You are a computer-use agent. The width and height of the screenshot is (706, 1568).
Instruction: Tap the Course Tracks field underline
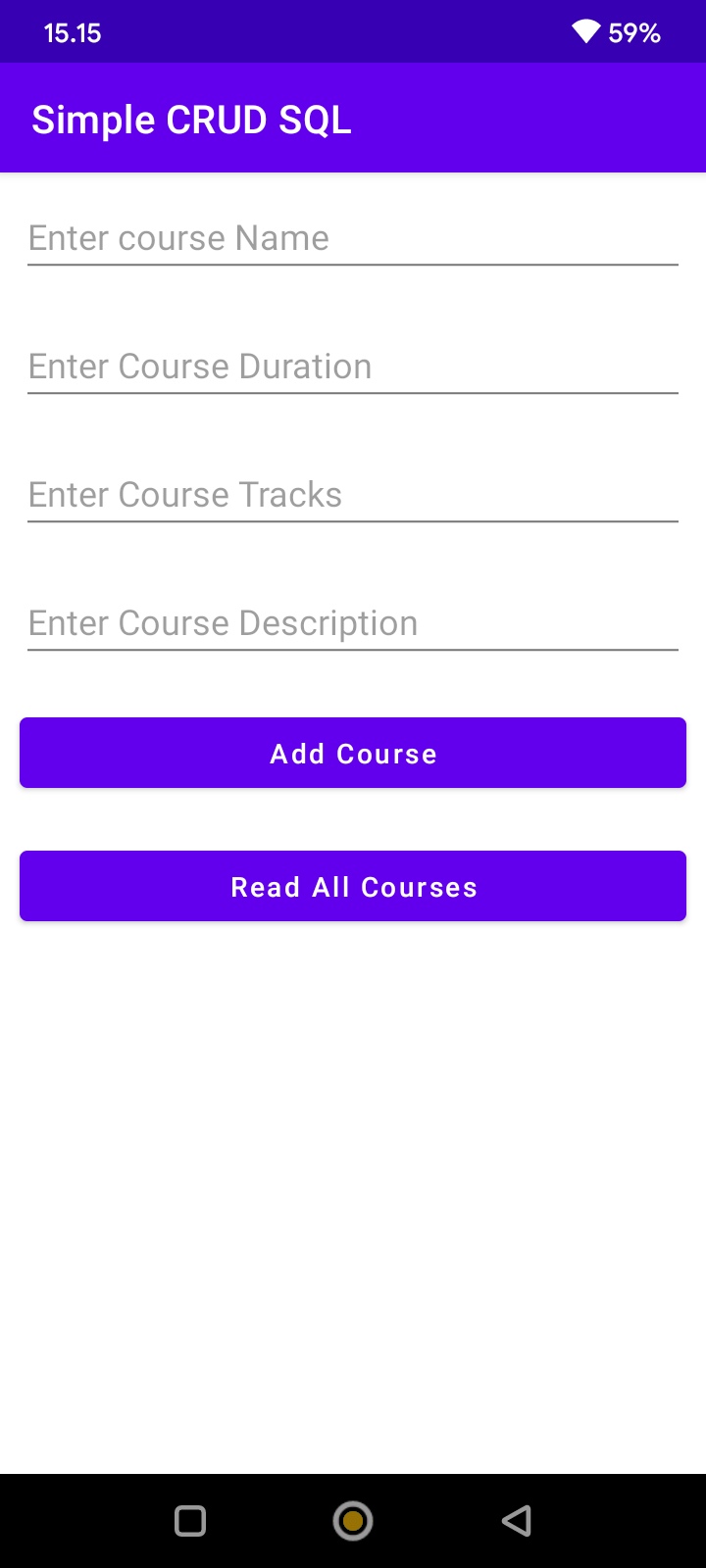coord(353,520)
